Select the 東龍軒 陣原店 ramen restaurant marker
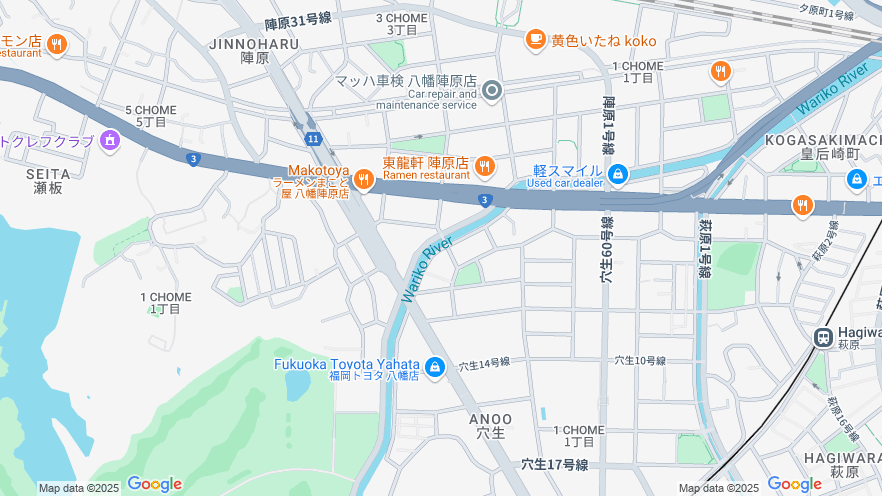 coord(485,166)
